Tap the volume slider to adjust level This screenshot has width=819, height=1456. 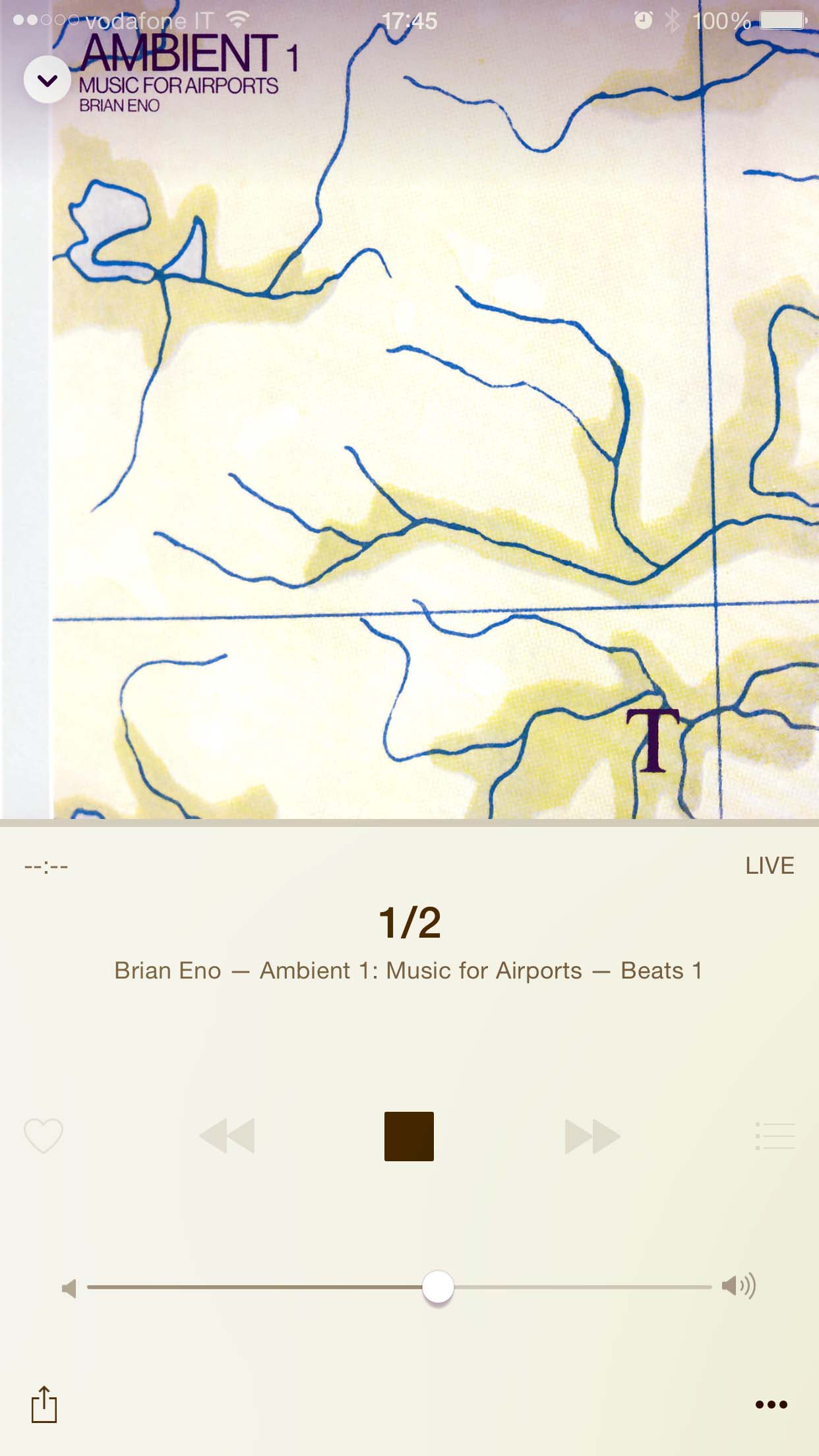[438, 1287]
